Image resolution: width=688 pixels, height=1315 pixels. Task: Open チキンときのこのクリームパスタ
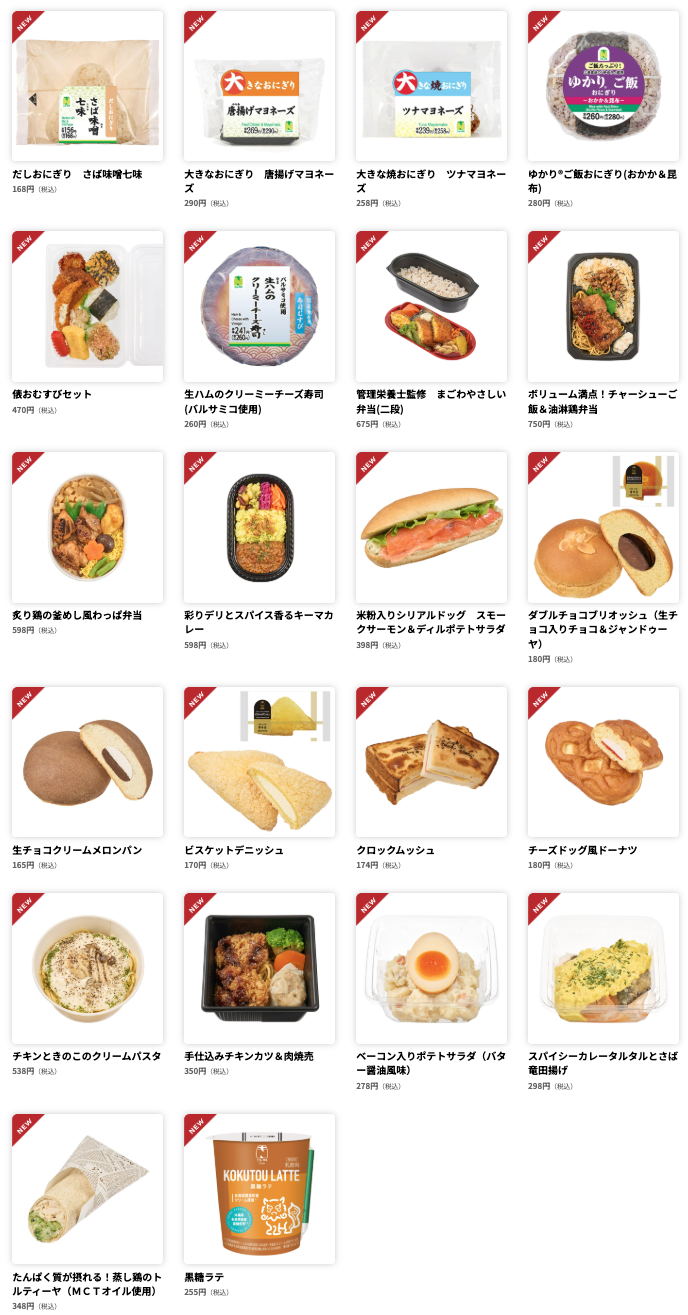pos(87,968)
